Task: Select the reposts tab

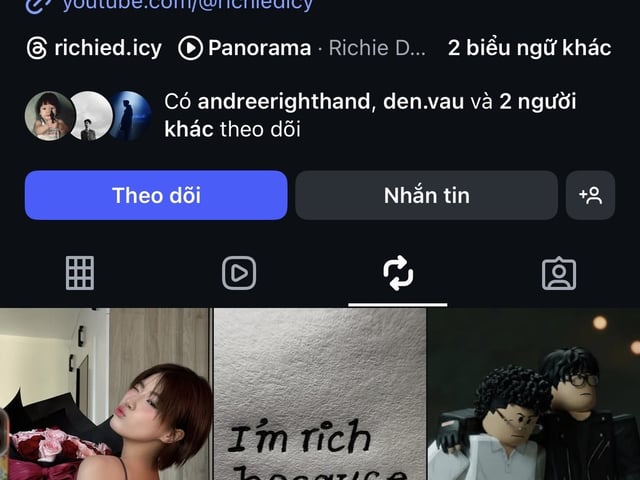Action: (x=398, y=272)
